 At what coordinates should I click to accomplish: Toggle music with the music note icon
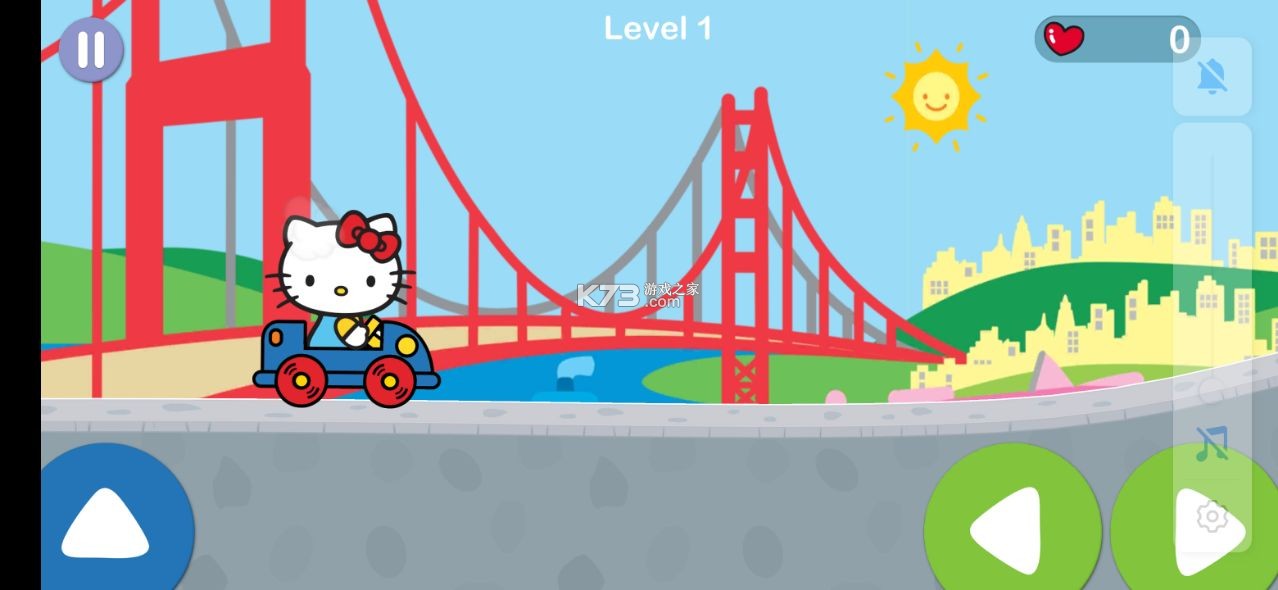(1211, 443)
